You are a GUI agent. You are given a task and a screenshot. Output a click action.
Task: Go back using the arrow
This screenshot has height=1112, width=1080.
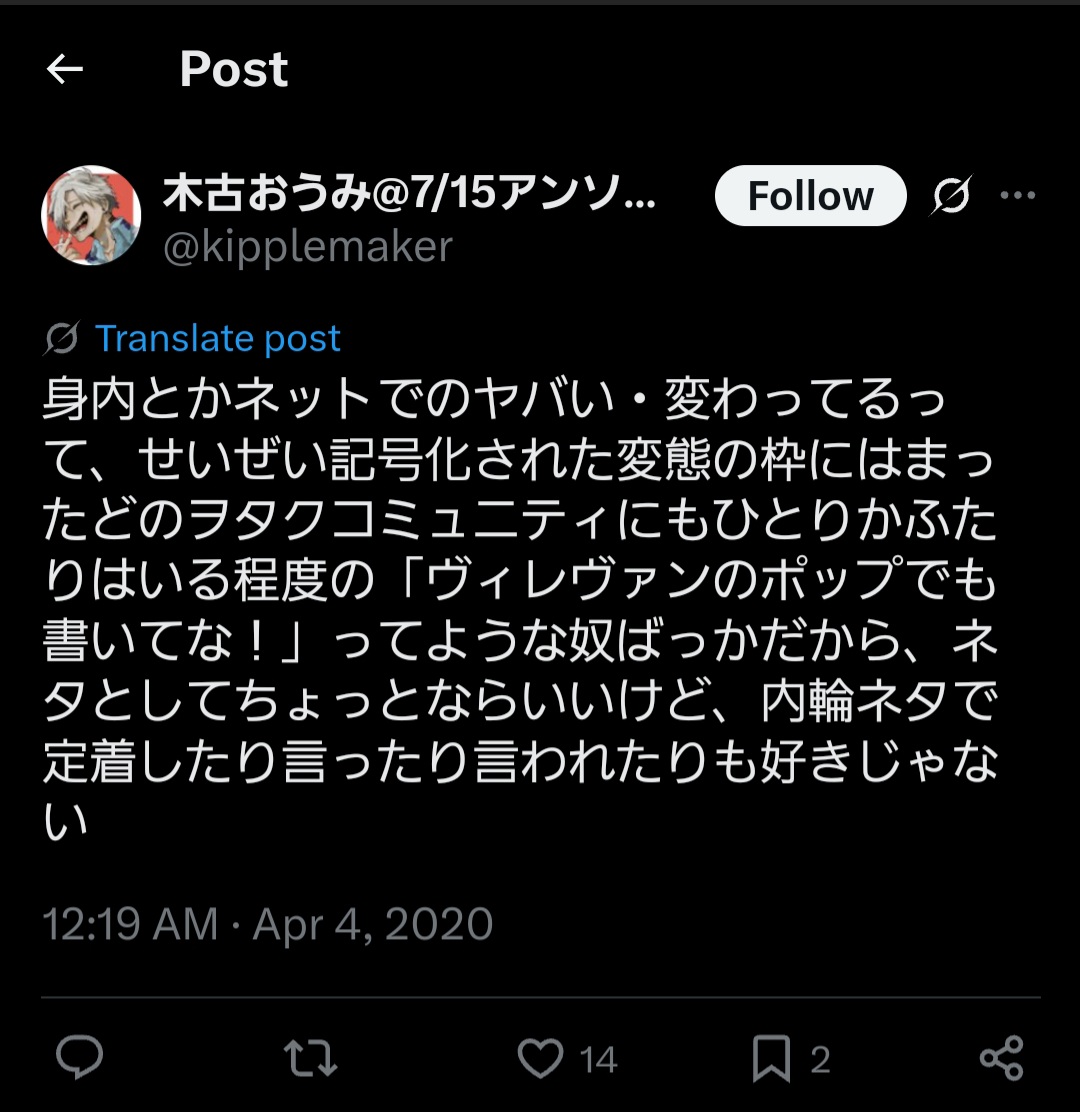pyautogui.click(x=65, y=69)
